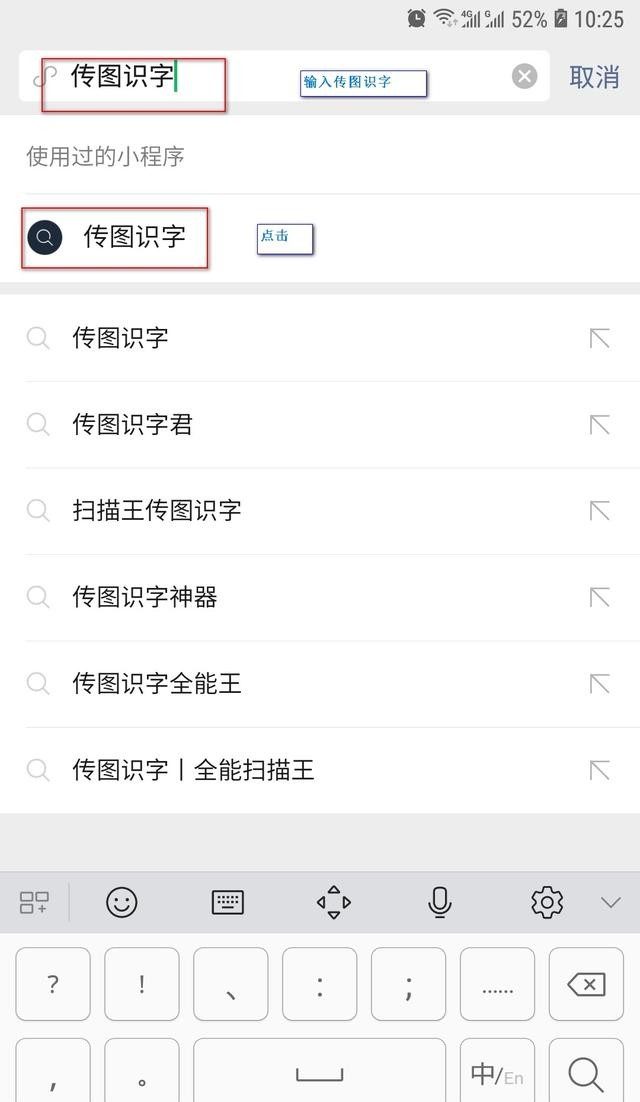Open the suggestion 传图识字丨全能扫描王
Viewport: 640px width, 1102px height.
click(x=320, y=770)
